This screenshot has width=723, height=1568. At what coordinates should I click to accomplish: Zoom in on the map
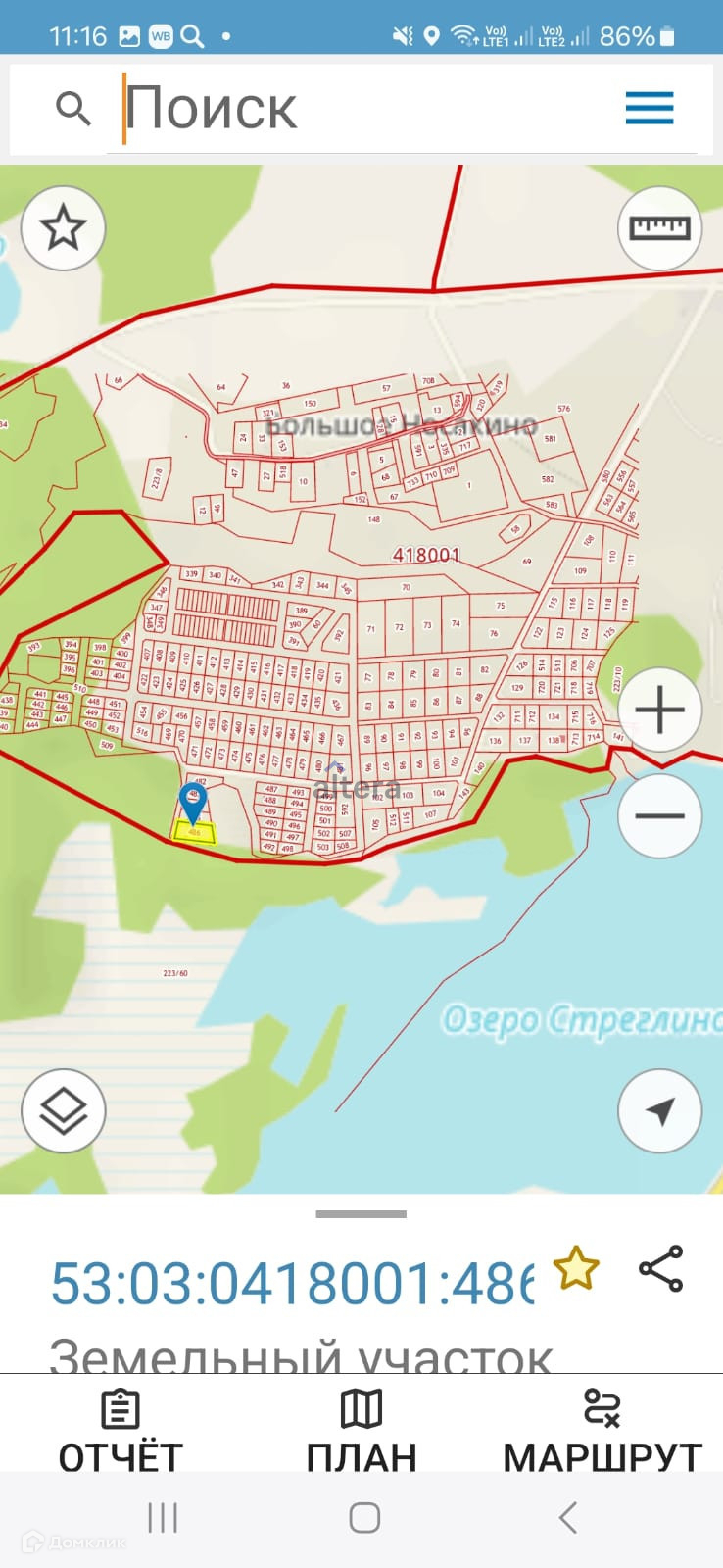(659, 710)
